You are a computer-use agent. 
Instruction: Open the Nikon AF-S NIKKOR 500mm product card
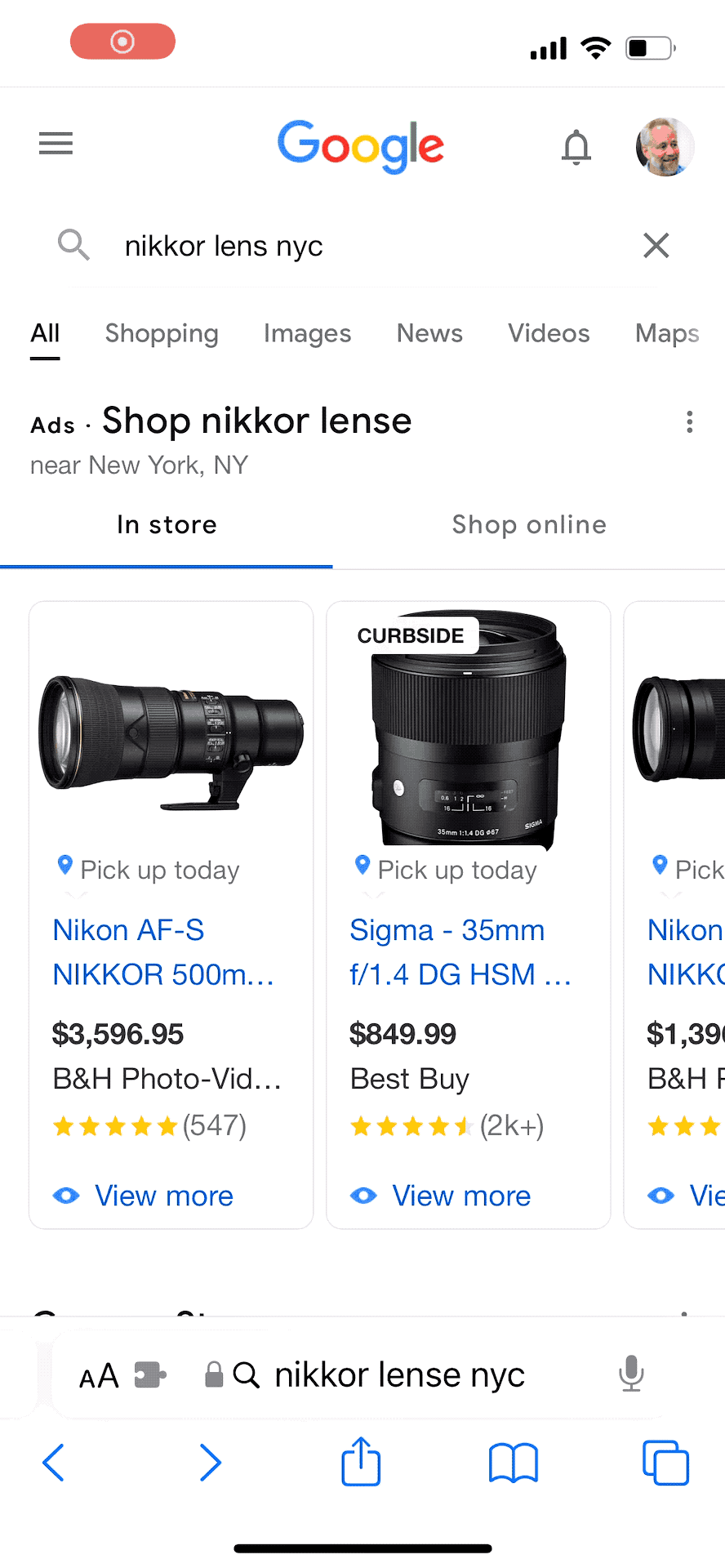171,915
